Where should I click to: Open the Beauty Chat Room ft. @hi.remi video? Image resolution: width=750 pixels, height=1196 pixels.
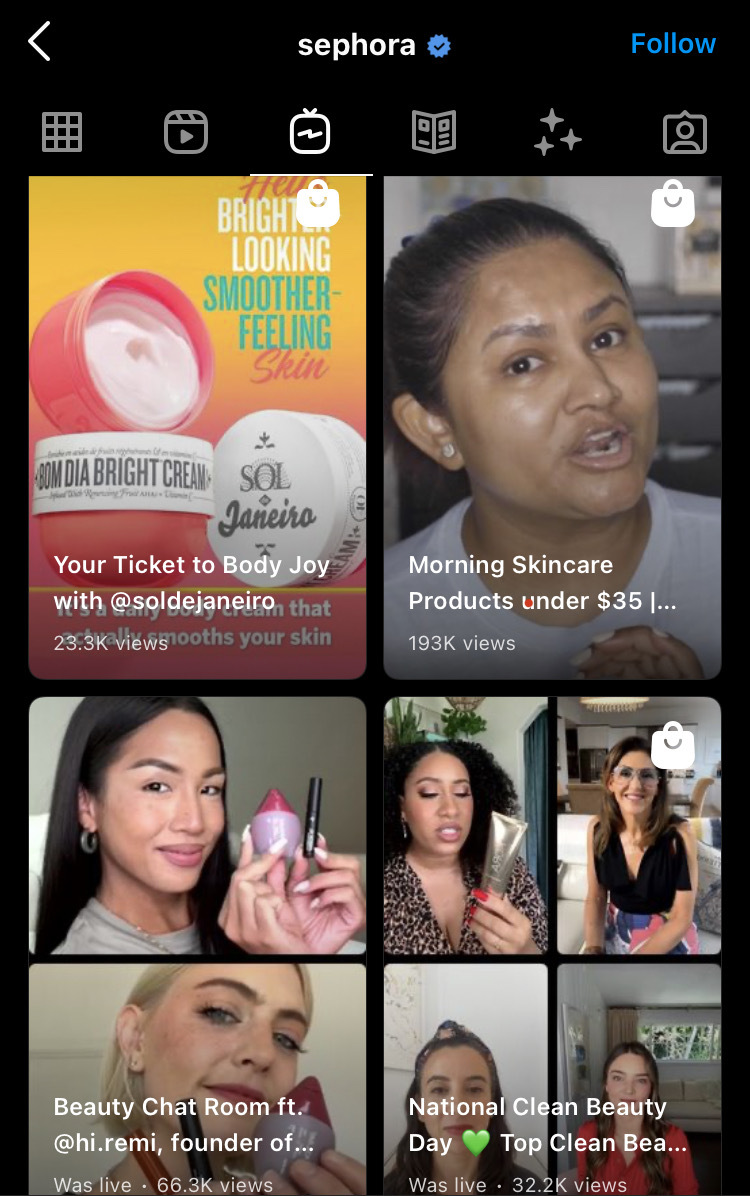coord(197,945)
